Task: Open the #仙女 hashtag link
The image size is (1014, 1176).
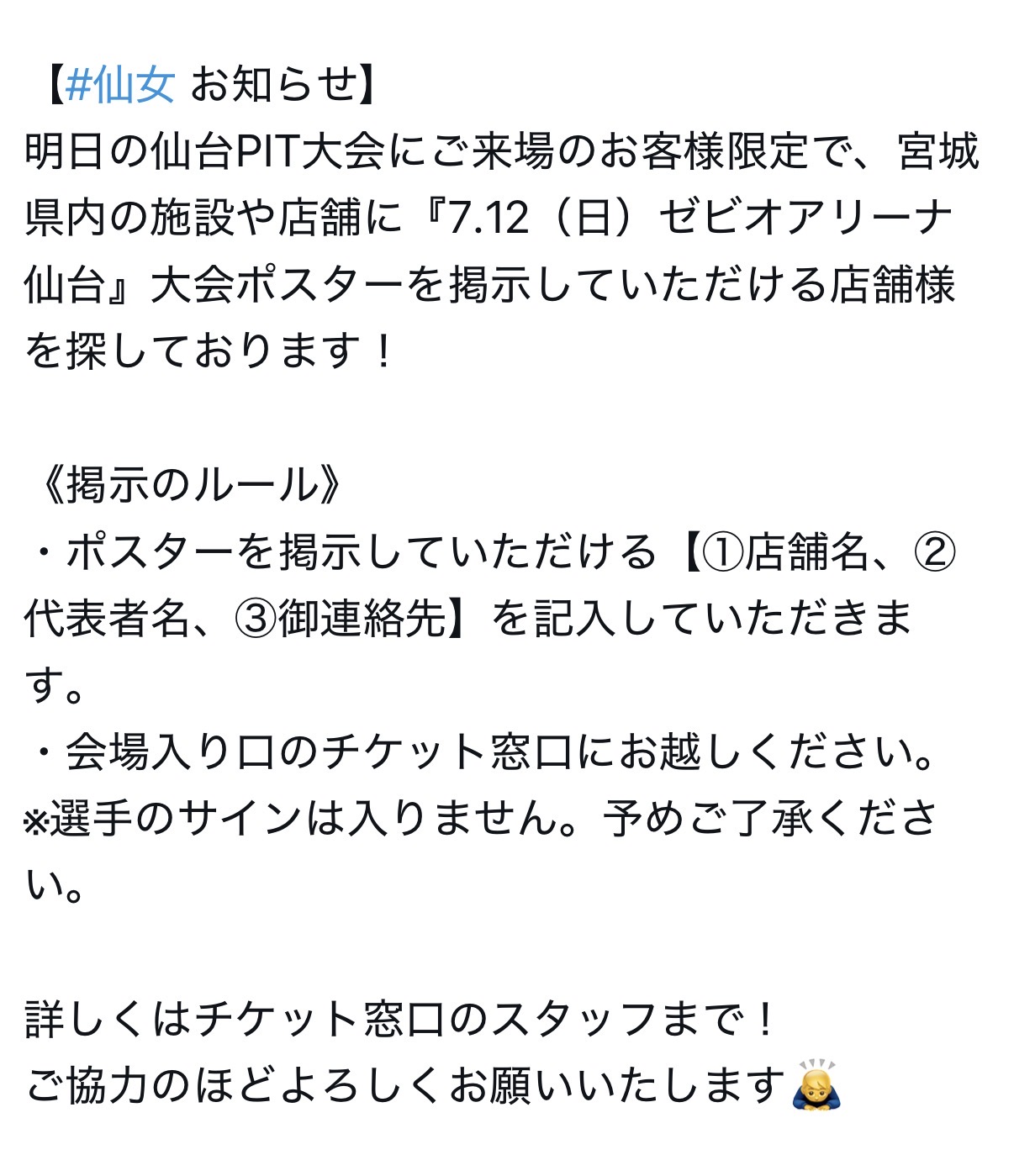Action: [120, 85]
